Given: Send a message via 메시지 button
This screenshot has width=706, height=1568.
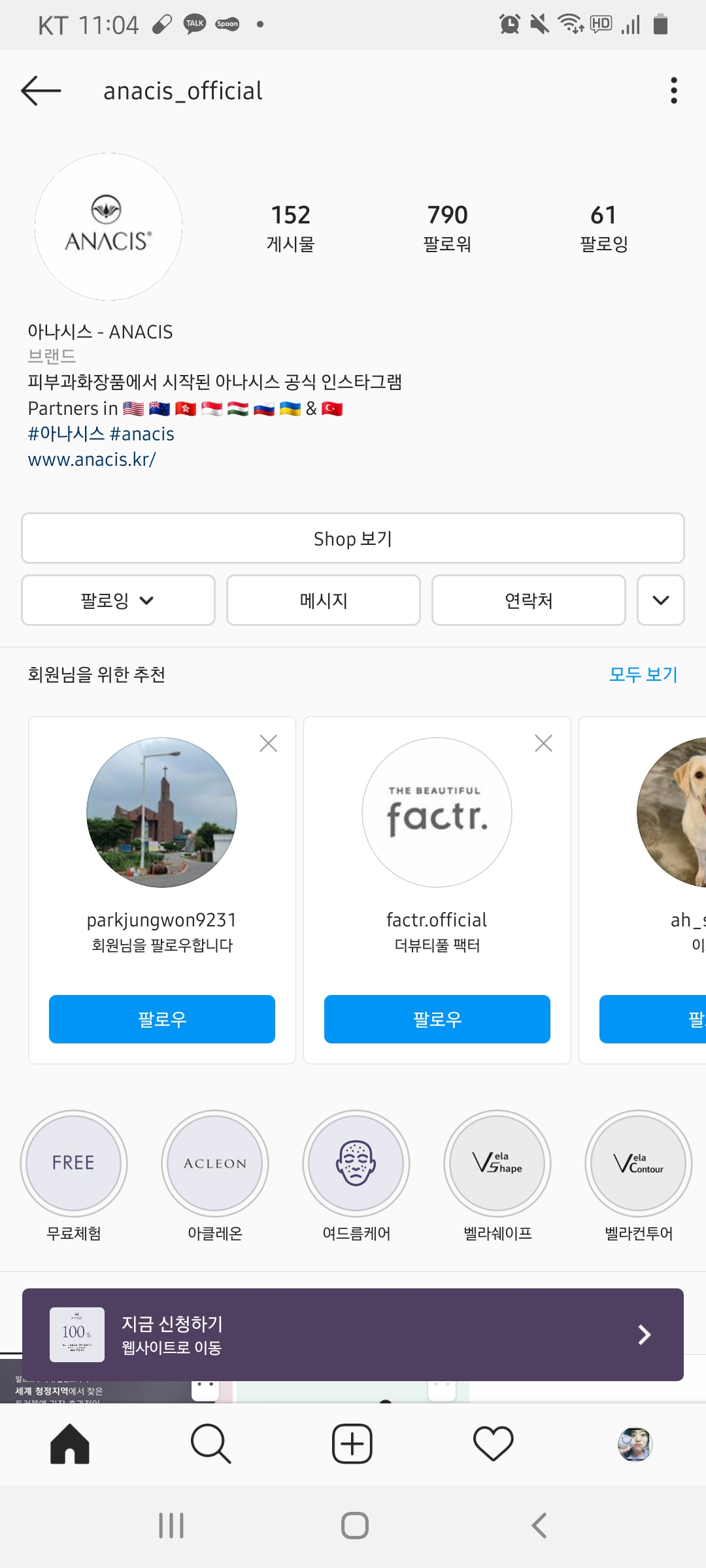Looking at the screenshot, I should point(323,600).
